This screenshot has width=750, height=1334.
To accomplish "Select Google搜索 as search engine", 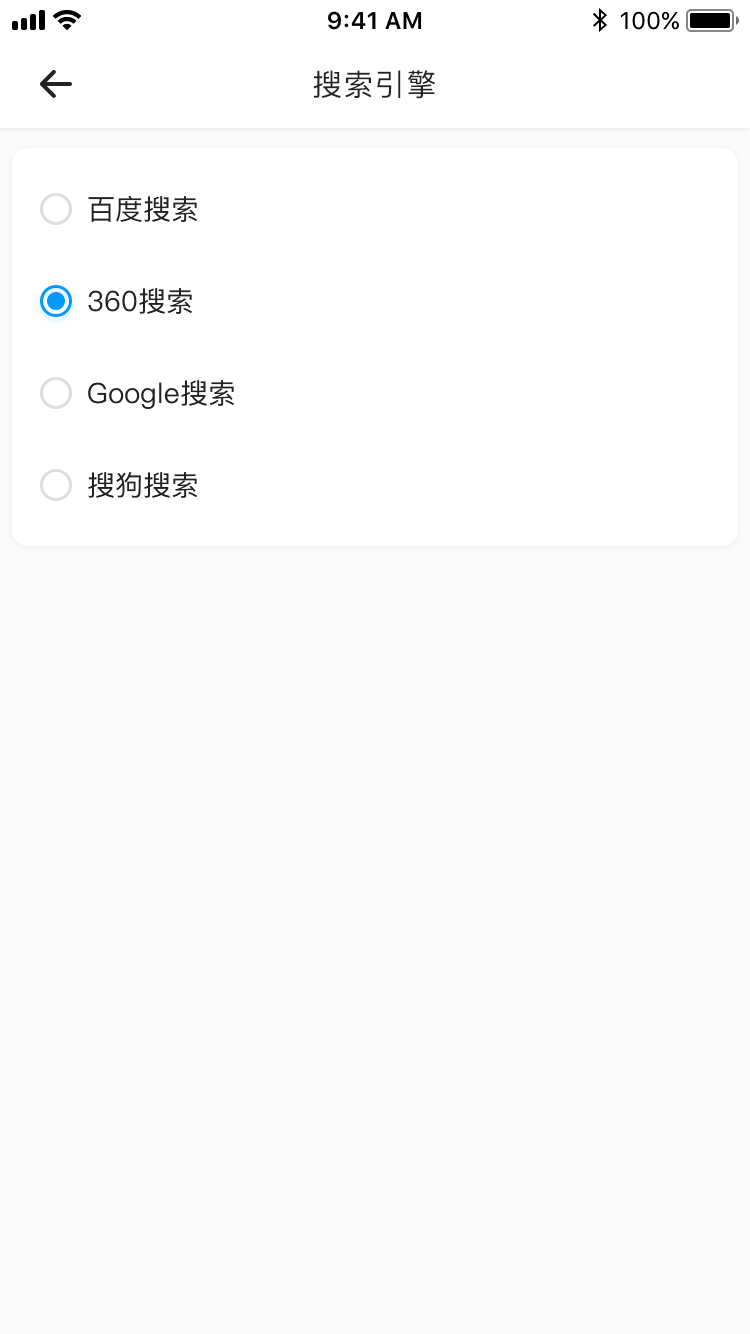I will [x=375, y=394].
